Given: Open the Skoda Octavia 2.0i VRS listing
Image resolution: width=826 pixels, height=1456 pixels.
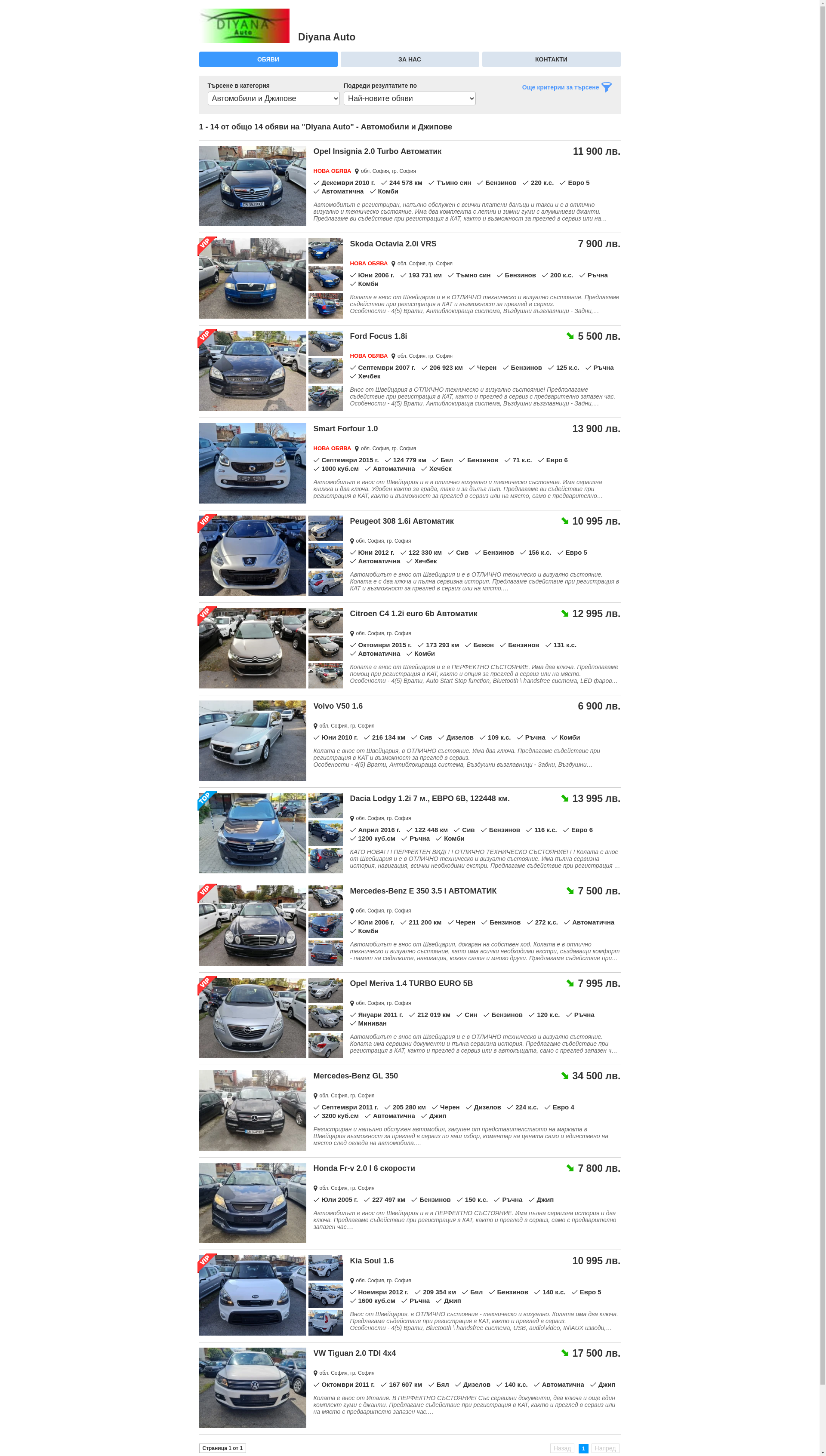Looking at the screenshot, I should tap(393, 244).
